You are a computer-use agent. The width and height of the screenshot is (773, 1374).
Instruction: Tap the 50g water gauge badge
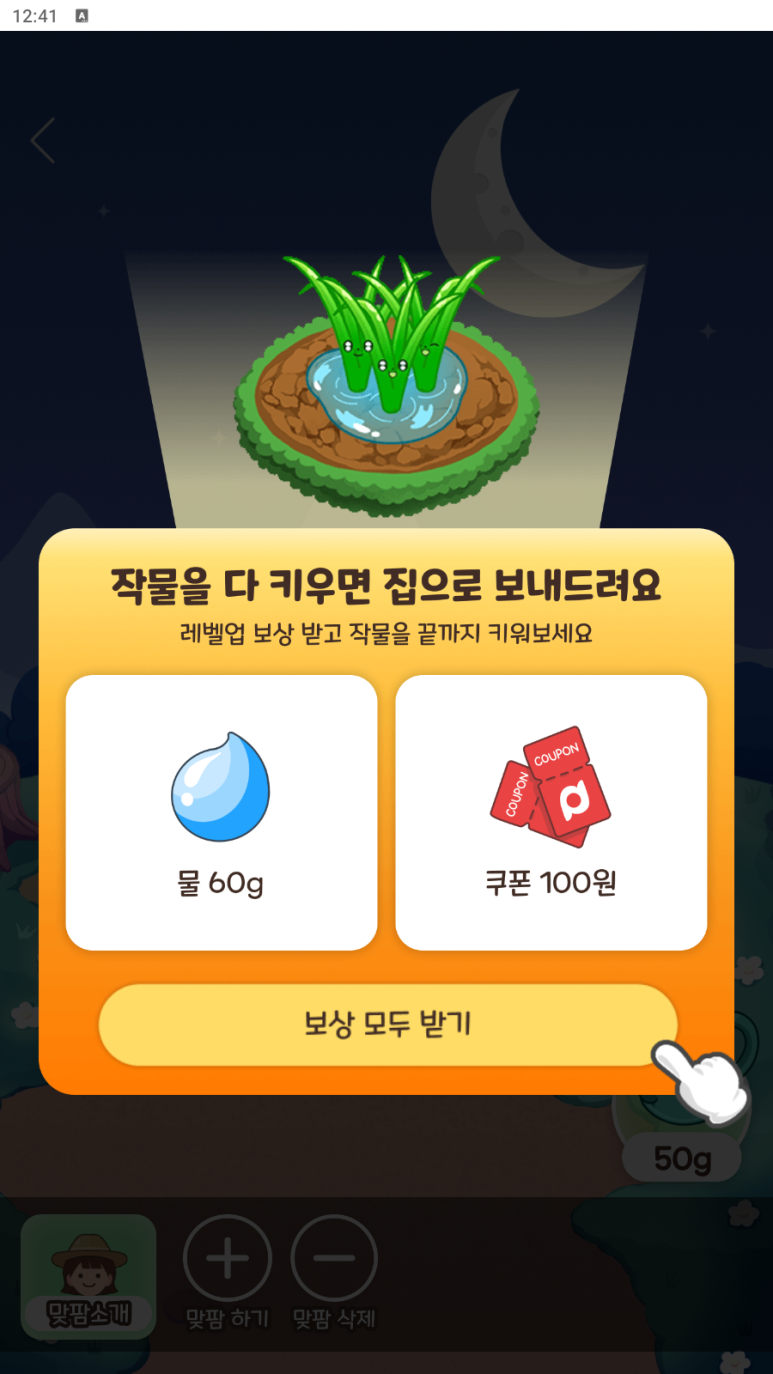click(682, 1157)
